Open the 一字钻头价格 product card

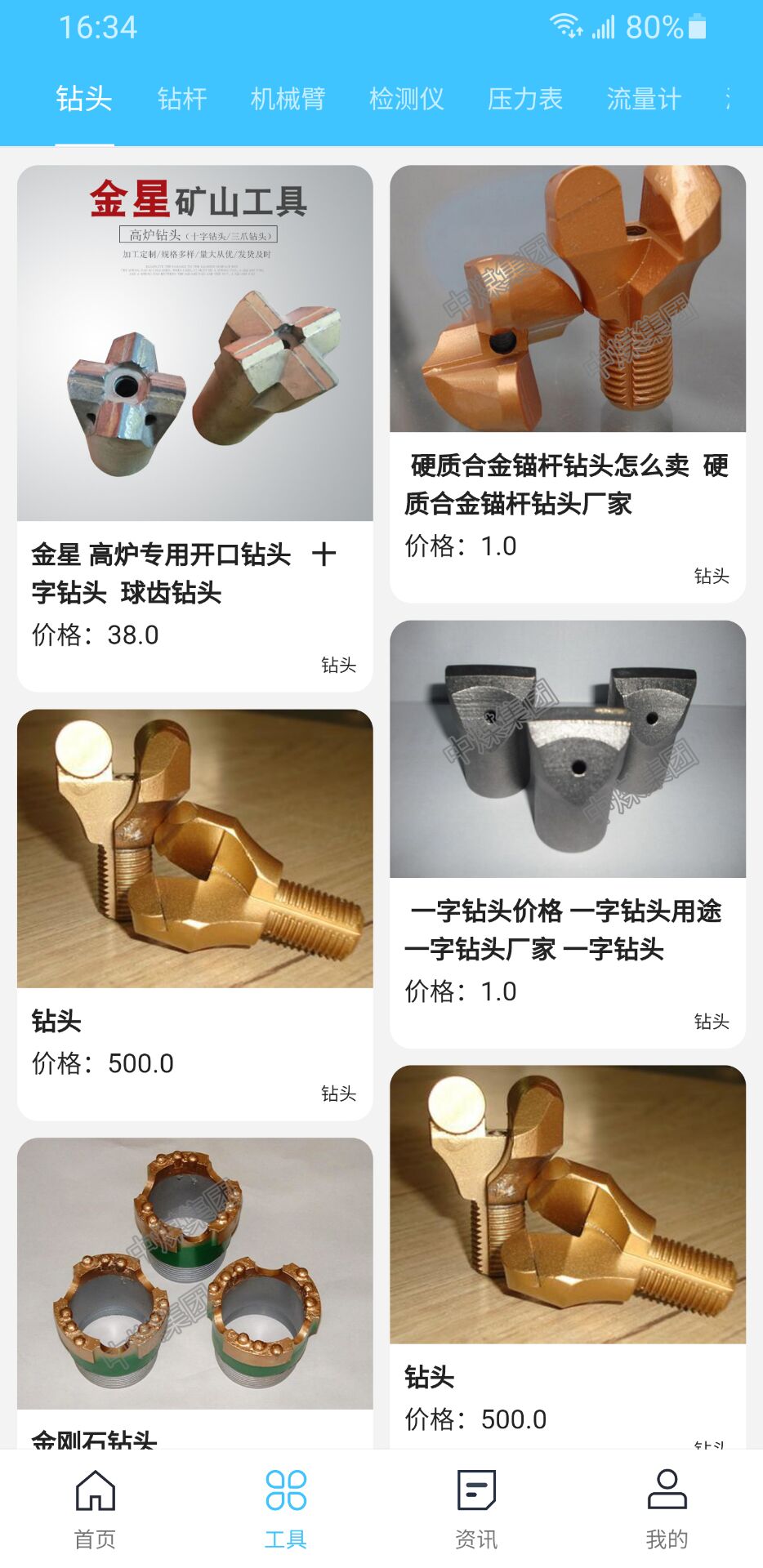coord(568,833)
